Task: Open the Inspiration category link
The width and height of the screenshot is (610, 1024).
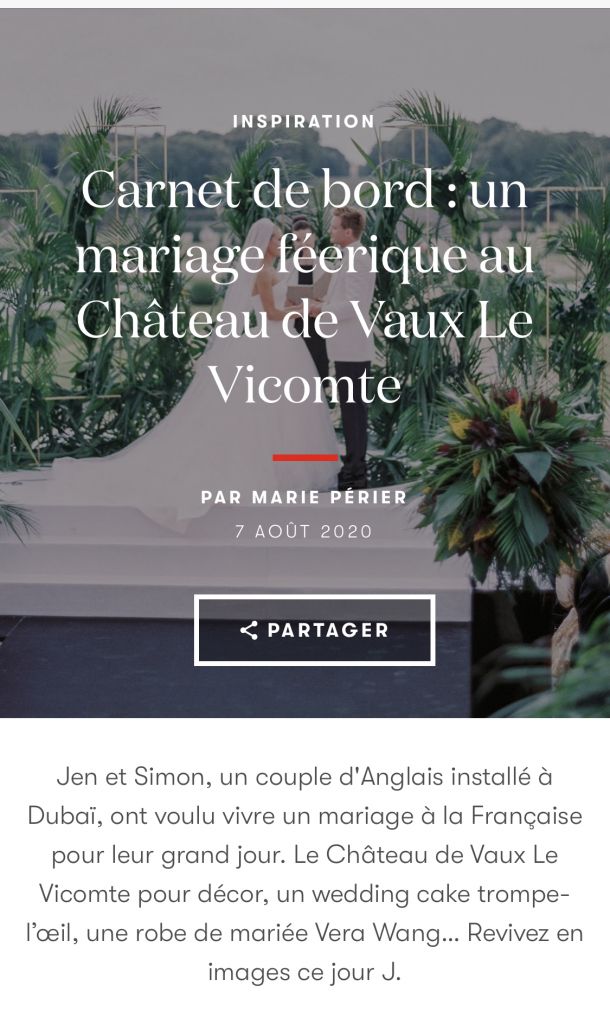Action: point(304,122)
